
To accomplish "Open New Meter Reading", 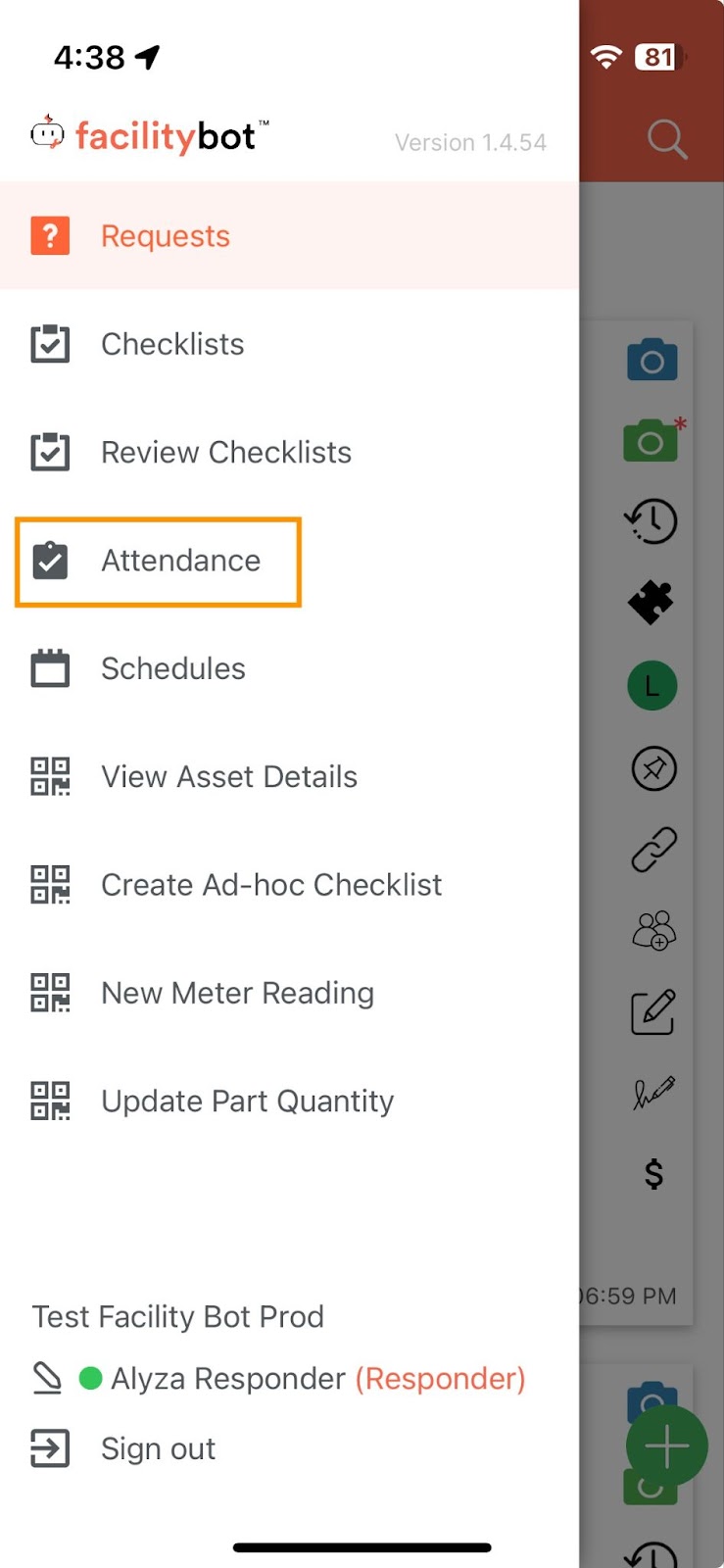I will click(x=289, y=994).
